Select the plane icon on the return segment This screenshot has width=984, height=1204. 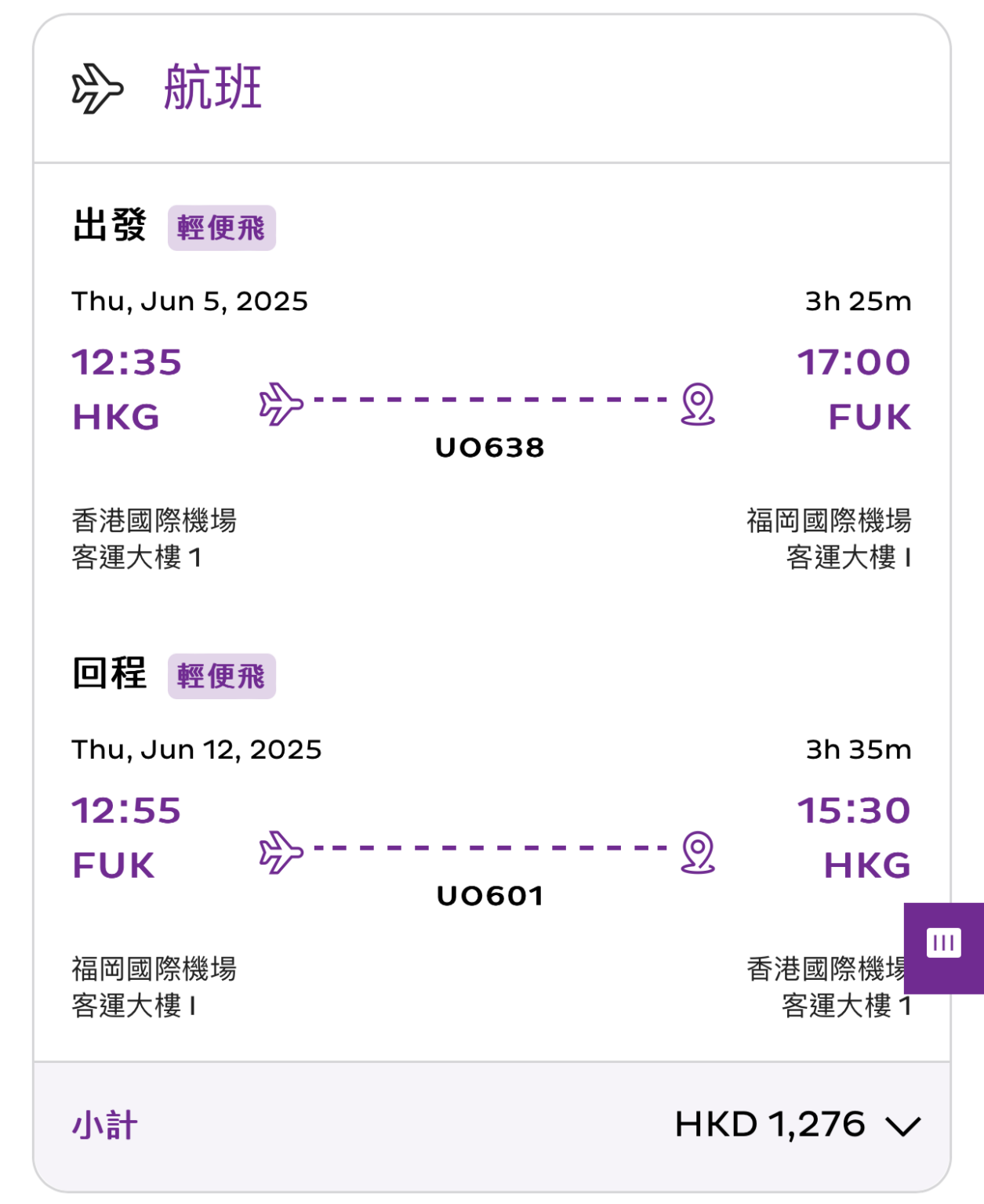[281, 852]
